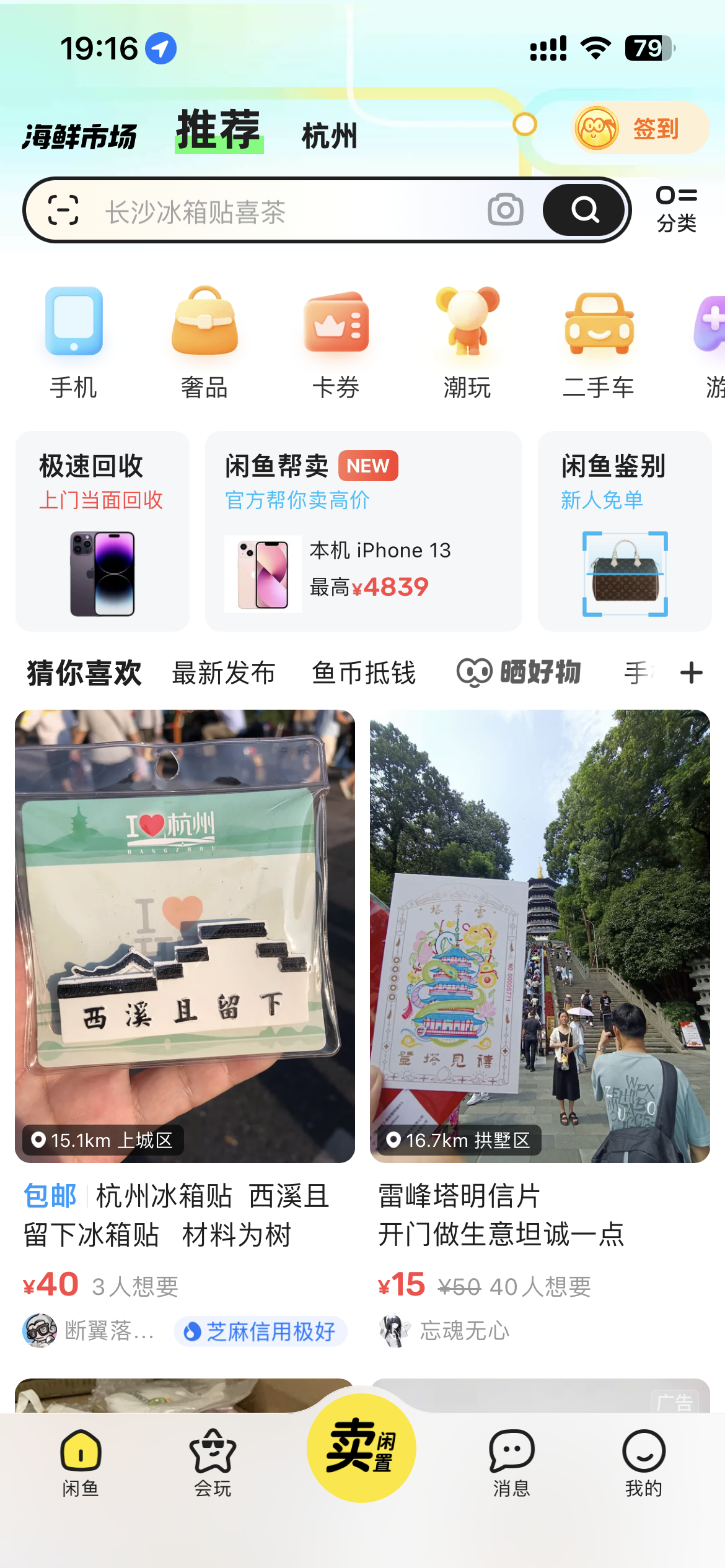This screenshot has width=725, height=1568.
Task: Open the 闲鱼帮卖 card
Action: (x=363, y=531)
